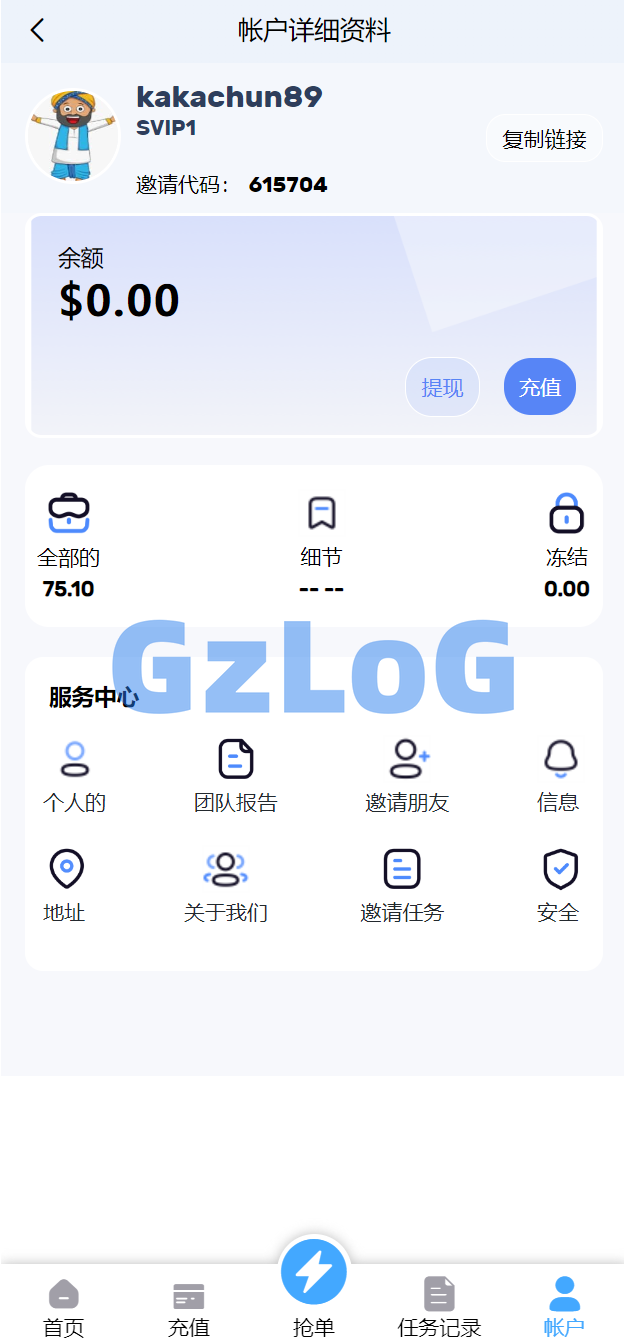Open 信息 messages
The height and width of the screenshot is (1339, 624).
click(558, 776)
